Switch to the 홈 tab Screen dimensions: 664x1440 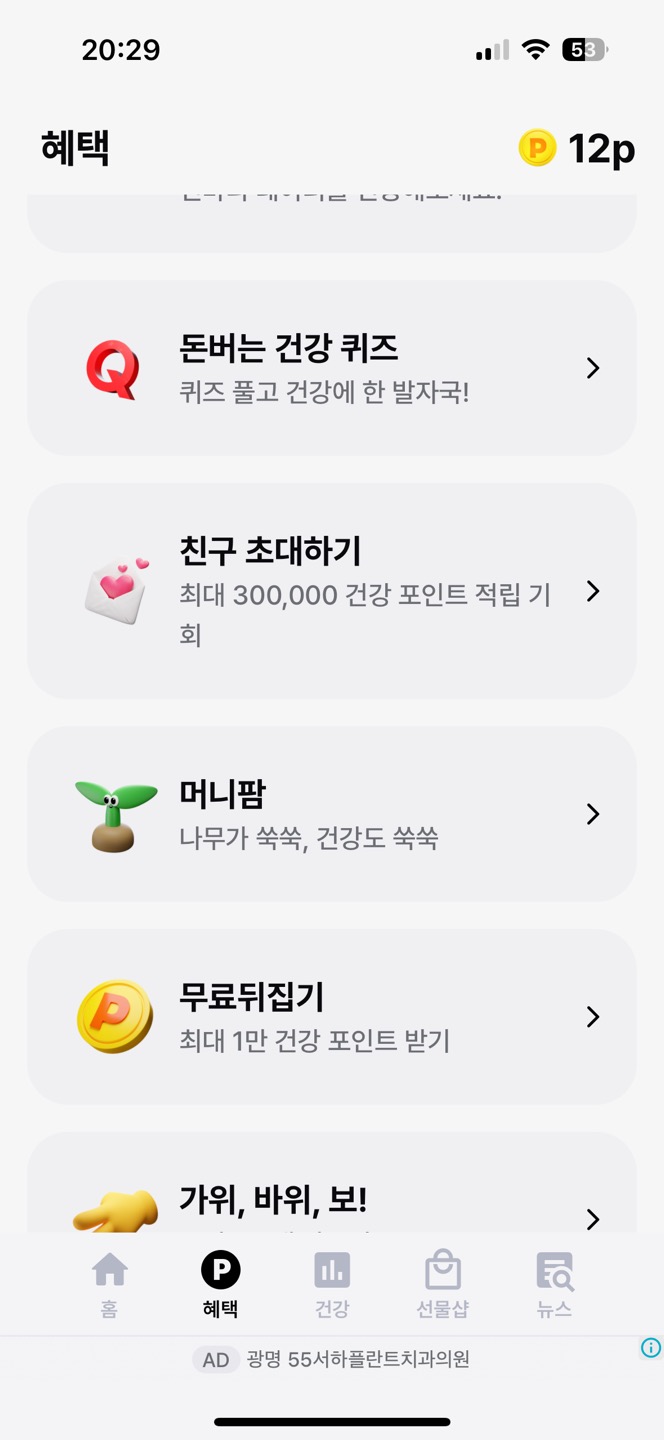(109, 1285)
